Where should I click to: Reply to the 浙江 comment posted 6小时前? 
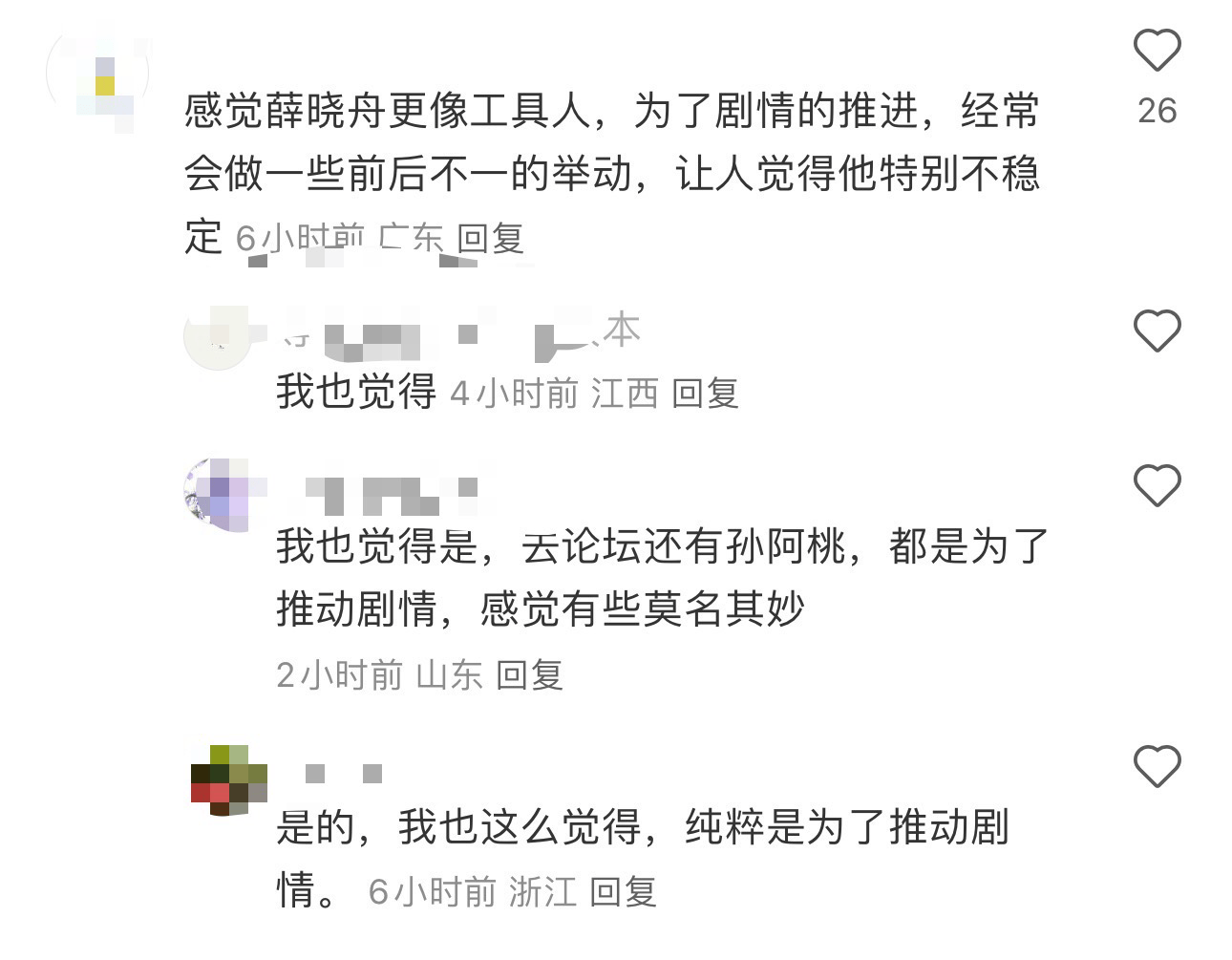[623, 892]
